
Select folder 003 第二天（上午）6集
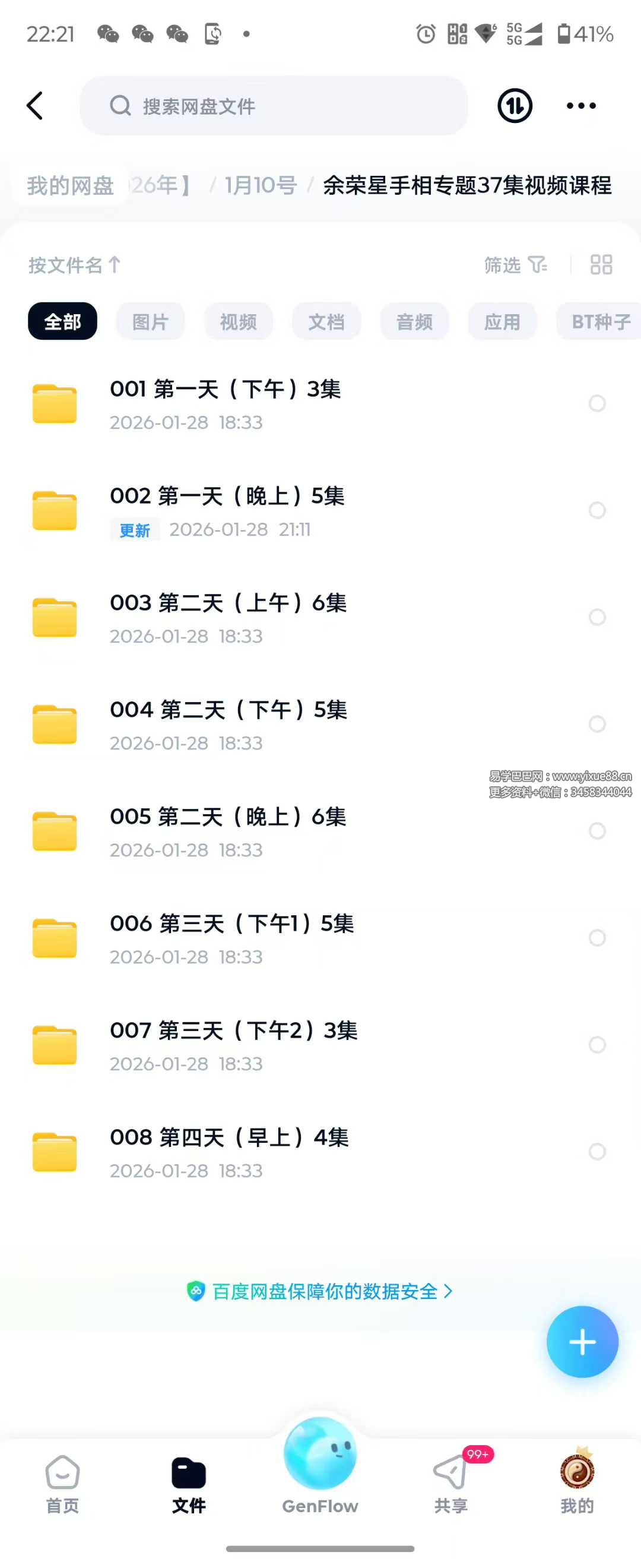click(x=597, y=618)
